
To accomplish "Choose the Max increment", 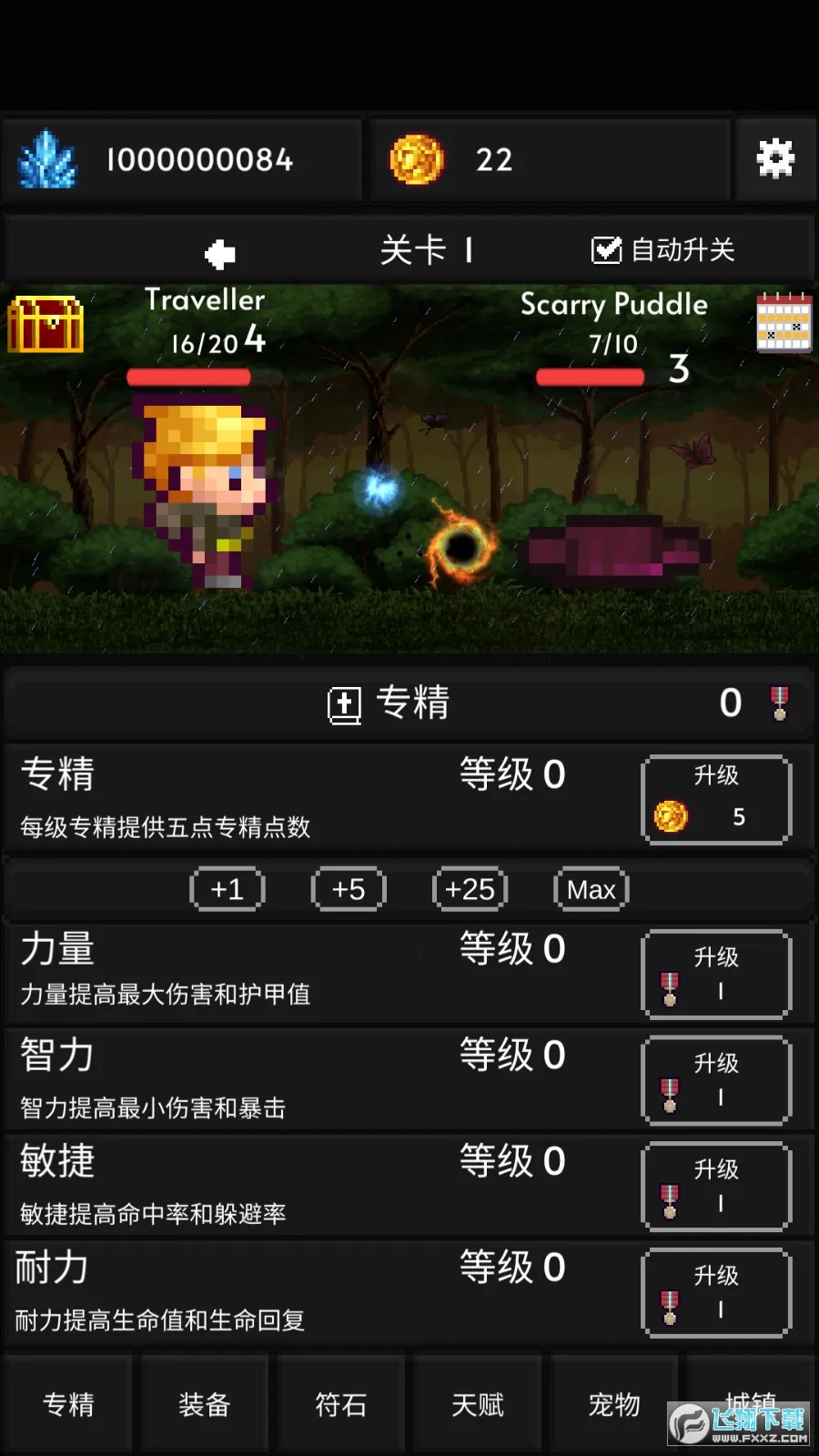I will (591, 889).
